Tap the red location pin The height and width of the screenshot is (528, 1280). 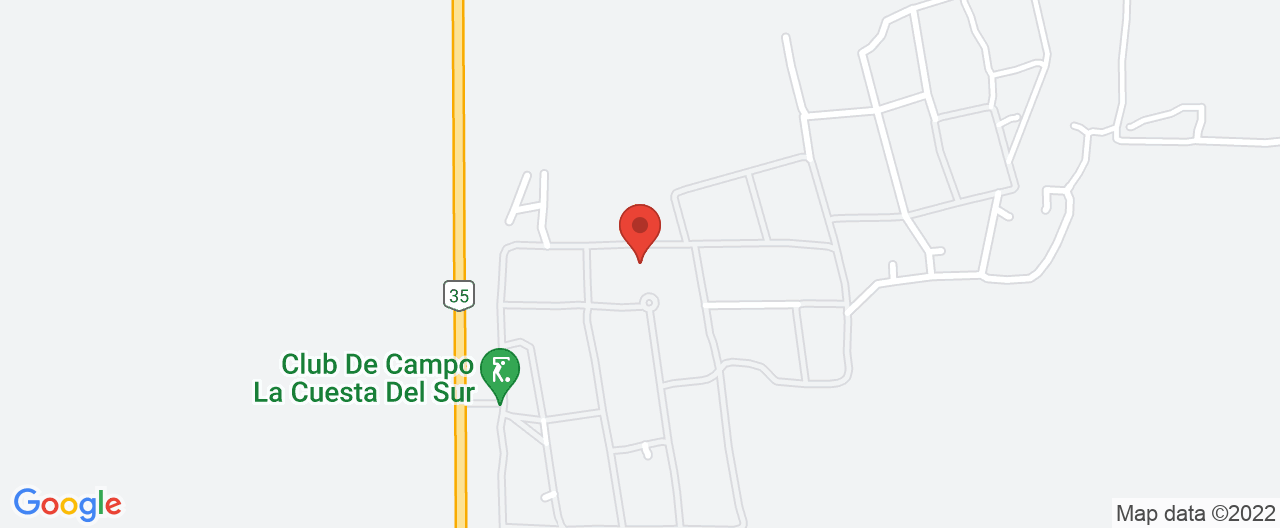640,230
